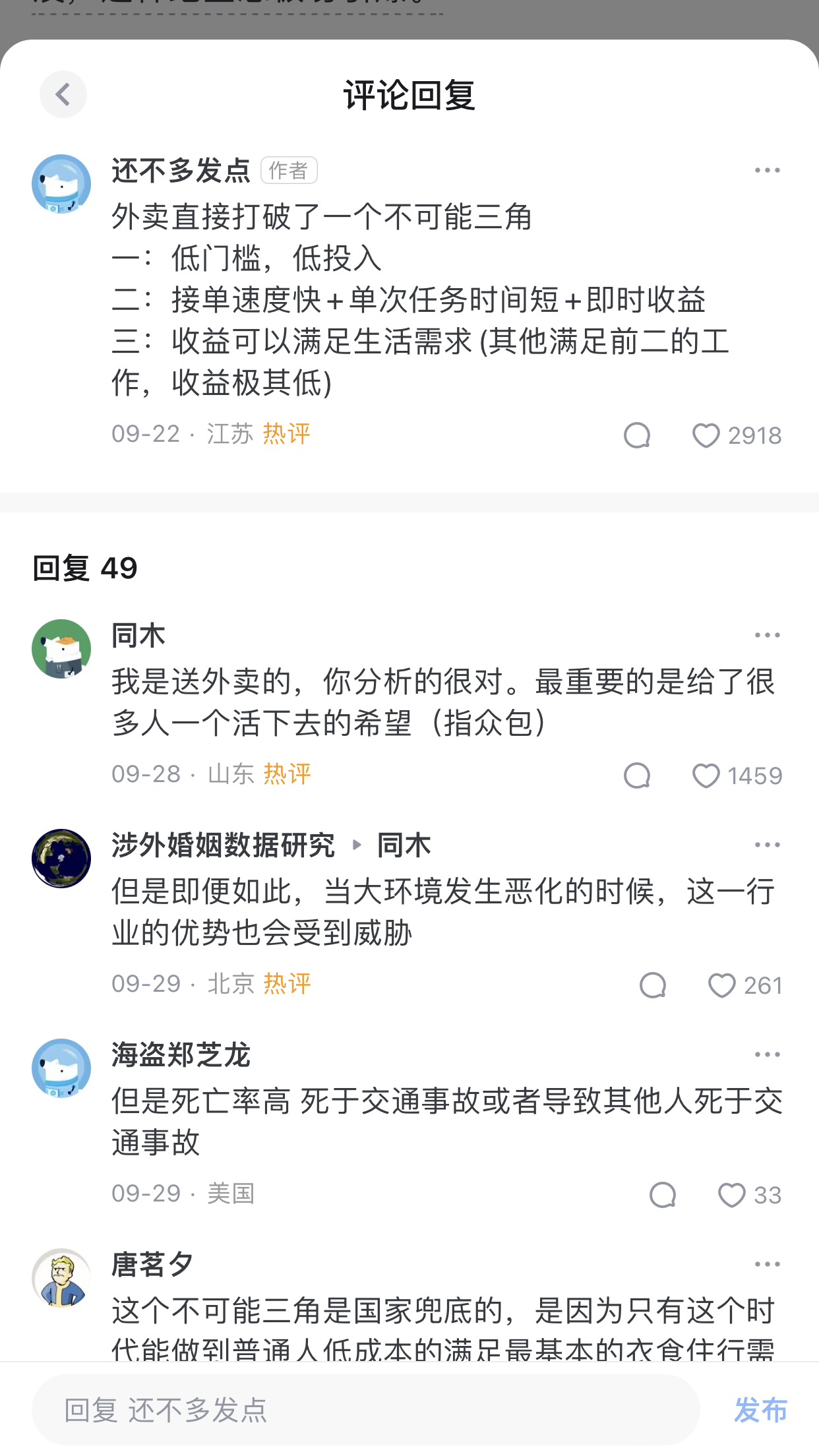Open more options for 海盗郑芝龙's reply

767,1055
